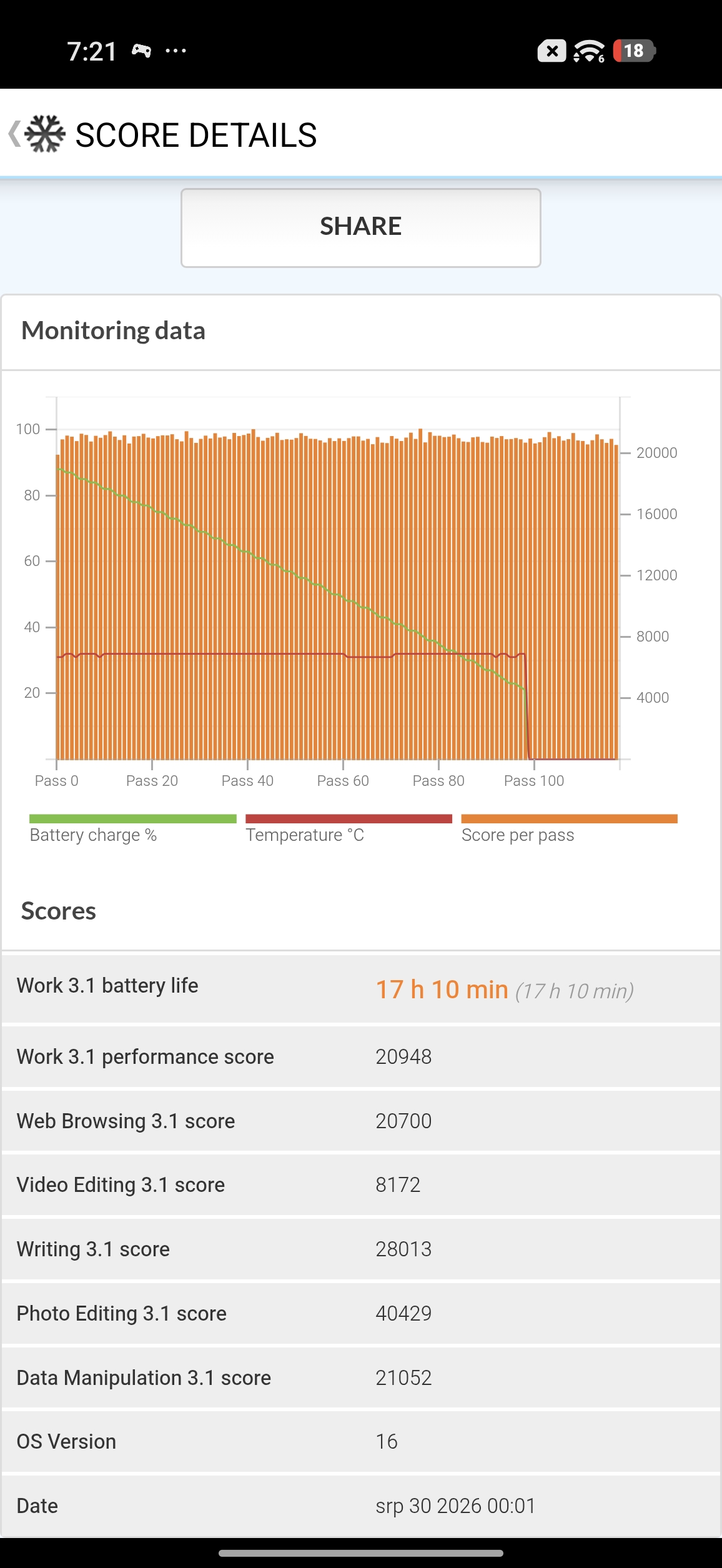Tap the SHARE button
Image resolution: width=722 pixels, height=1568 pixels.
click(x=361, y=227)
